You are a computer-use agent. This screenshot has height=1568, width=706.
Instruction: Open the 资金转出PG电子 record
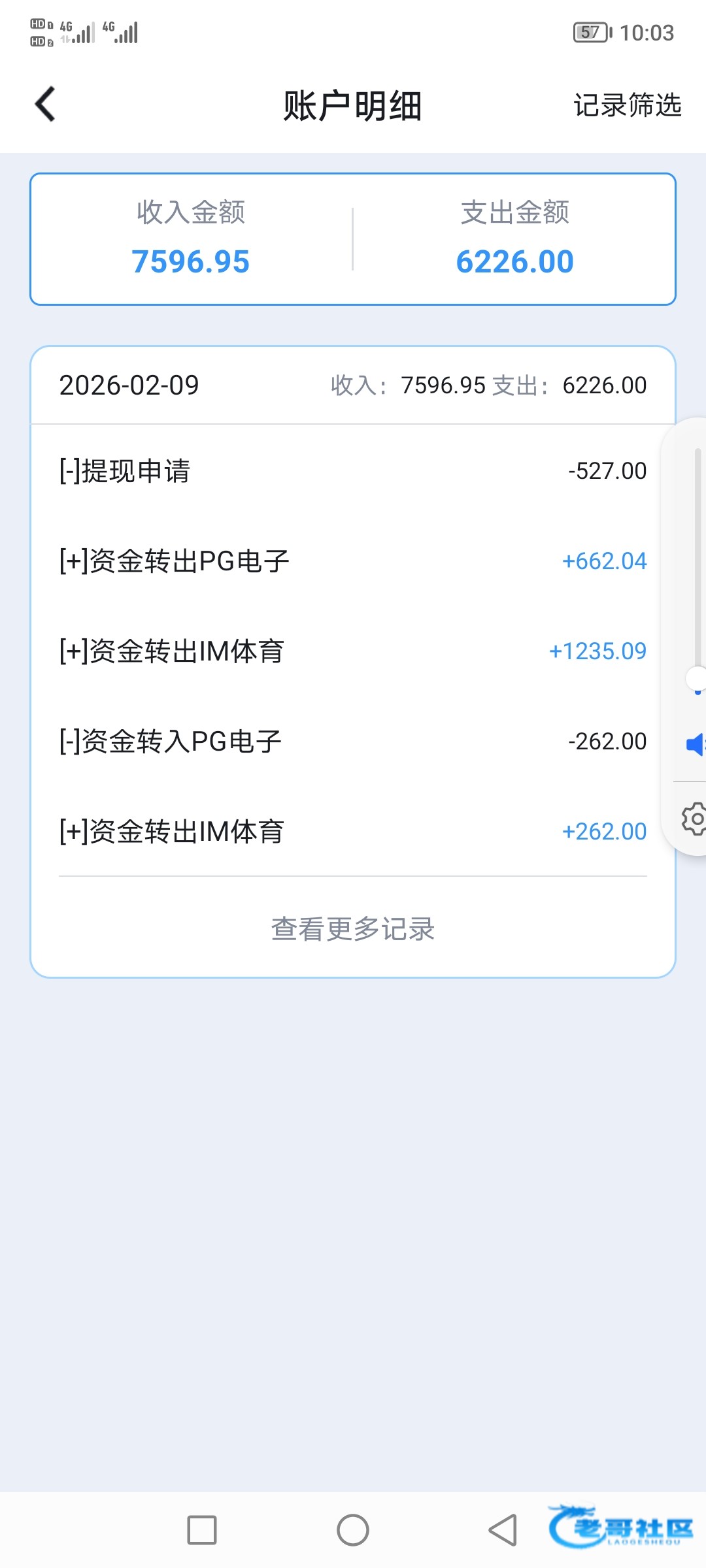[353, 561]
